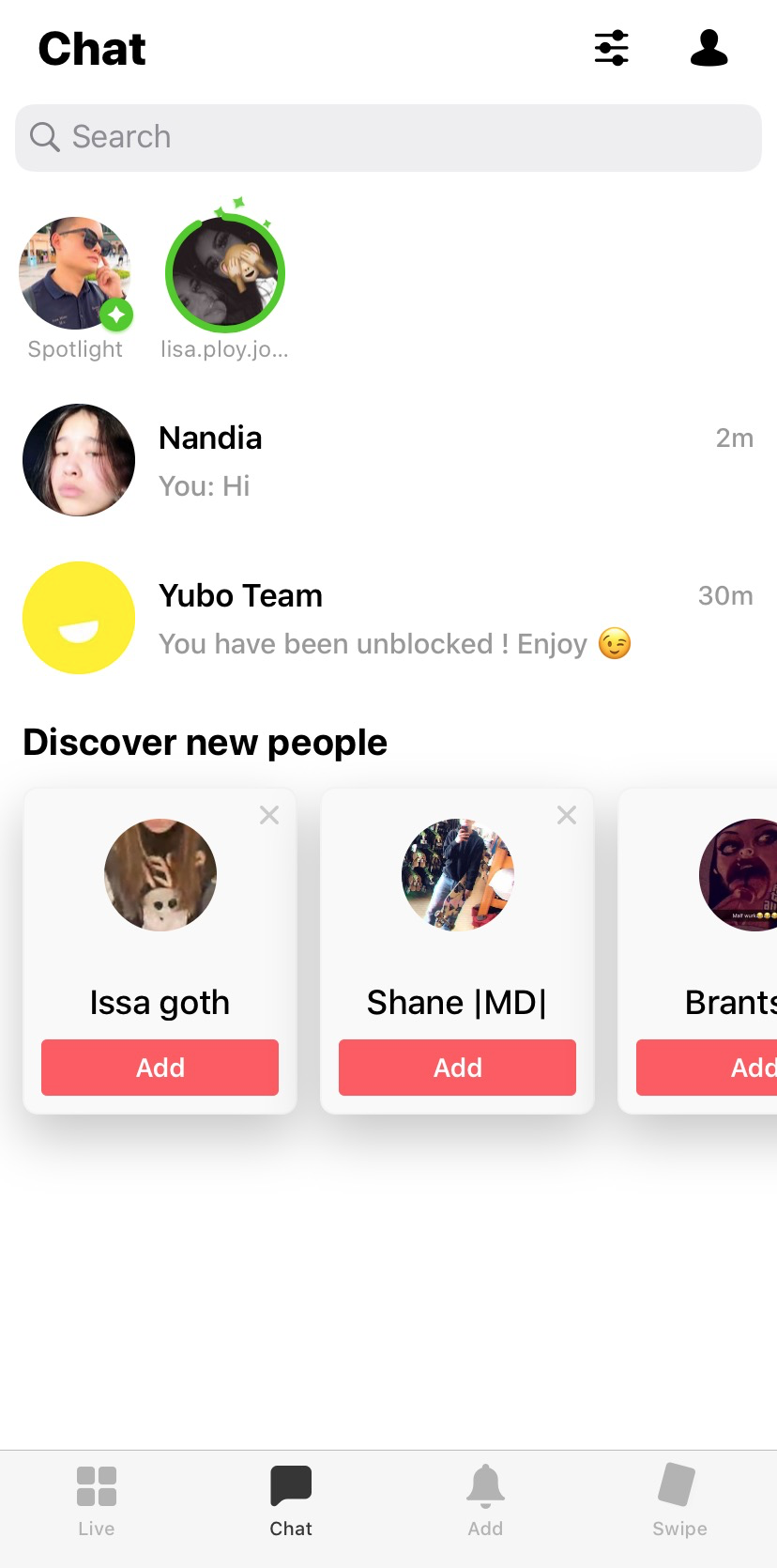Dismiss the Shane |MD| suggestion
Viewport: 777px width, 1568px height.
(567, 815)
